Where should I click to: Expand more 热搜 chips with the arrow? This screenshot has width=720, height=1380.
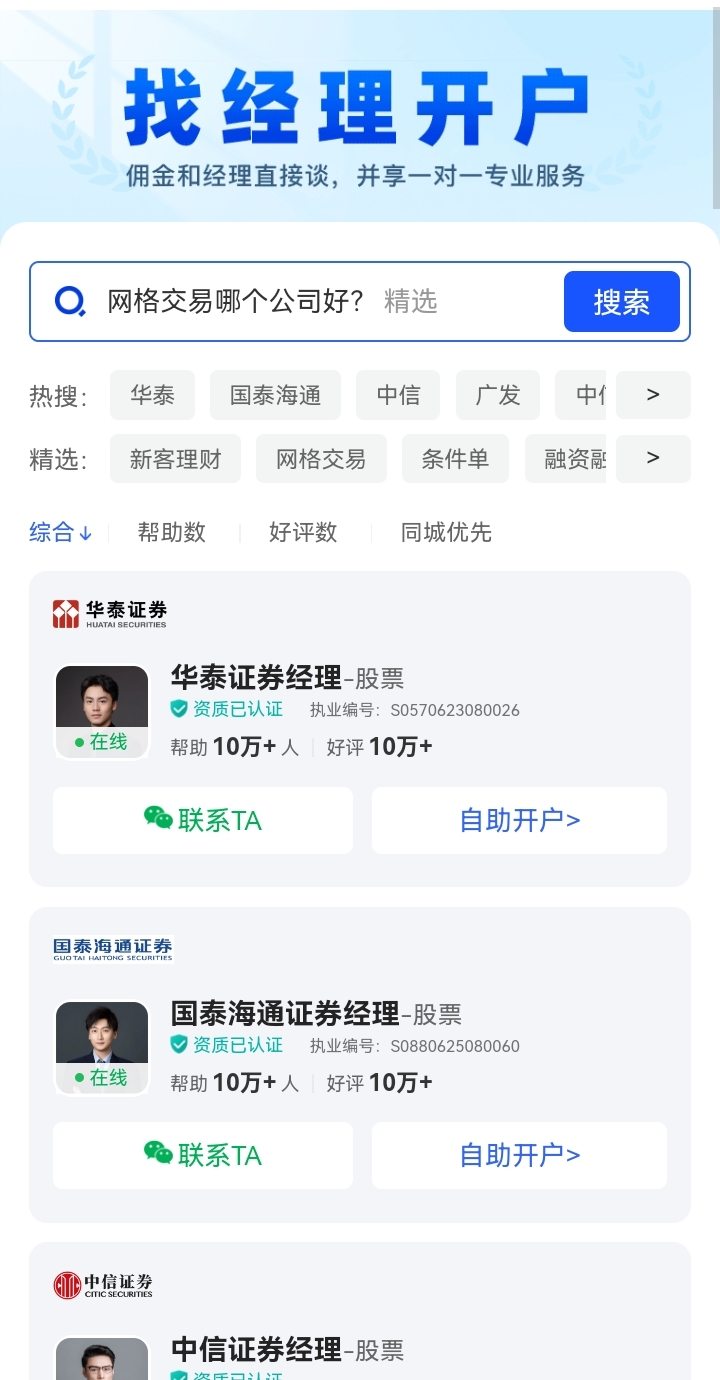pos(653,395)
